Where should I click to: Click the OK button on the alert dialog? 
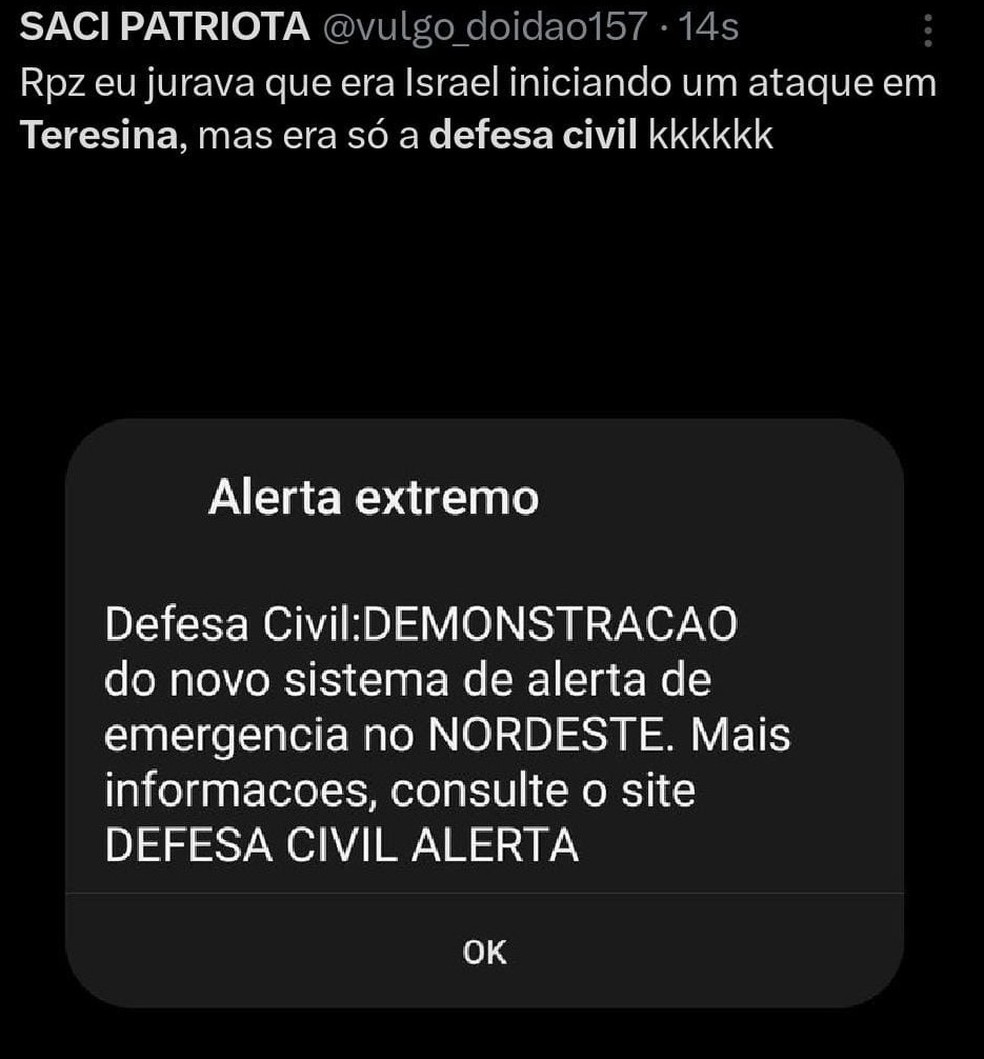pyautogui.click(x=484, y=952)
